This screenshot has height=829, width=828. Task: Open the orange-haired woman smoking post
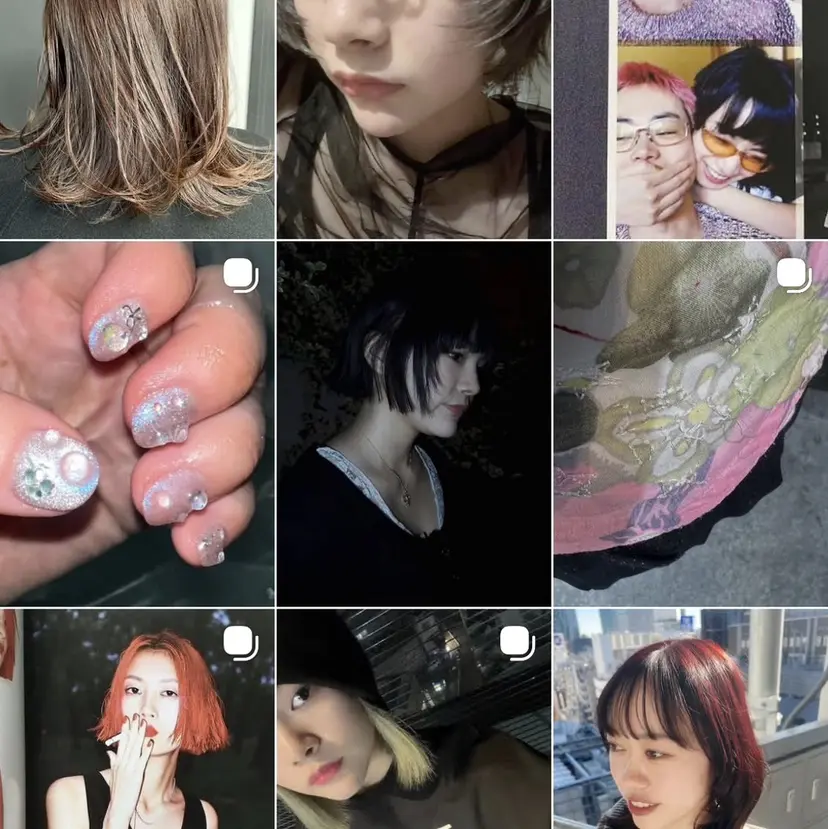[x=137, y=720]
